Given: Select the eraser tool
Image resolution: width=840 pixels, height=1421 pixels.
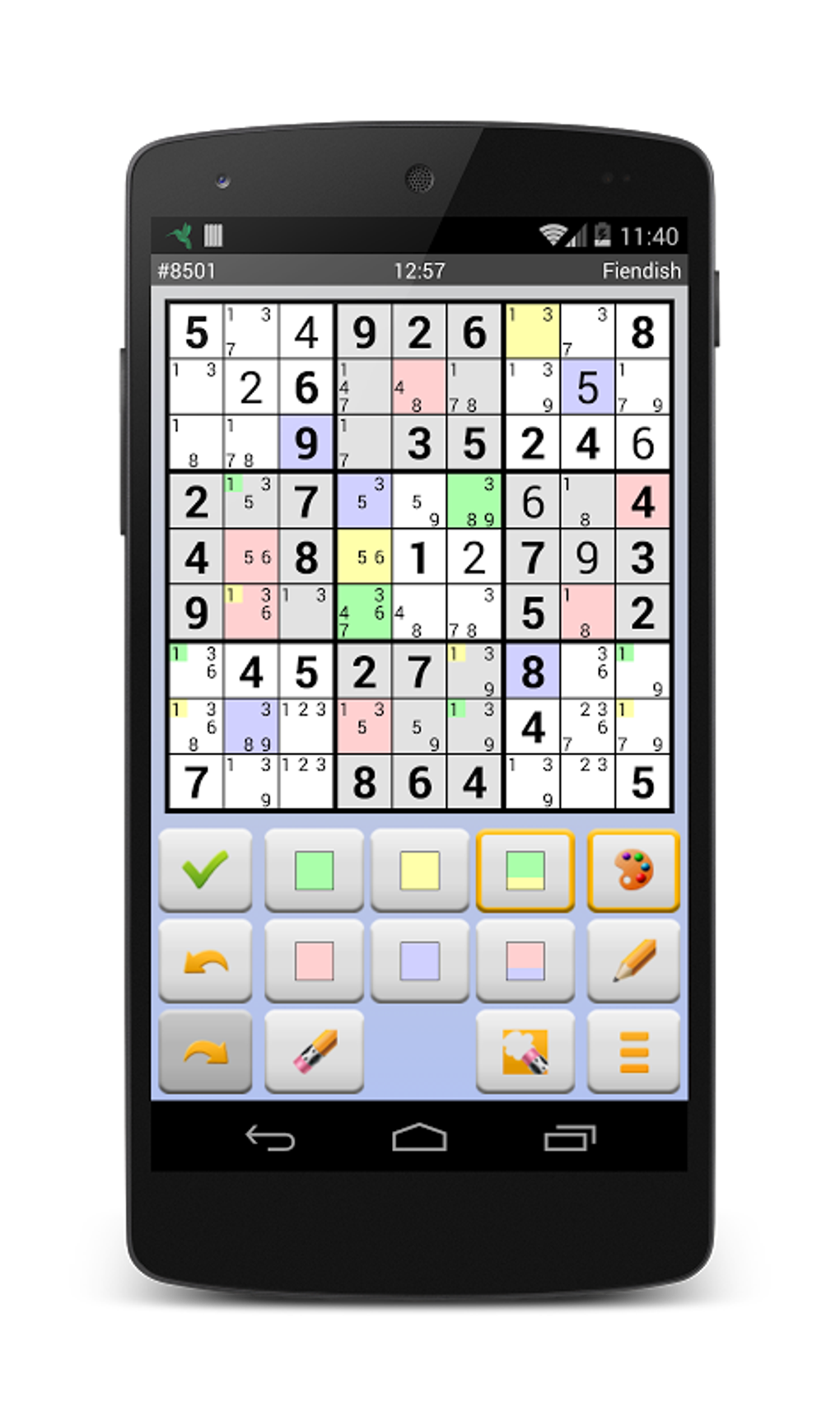Looking at the screenshot, I should pyautogui.click(x=313, y=1052).
